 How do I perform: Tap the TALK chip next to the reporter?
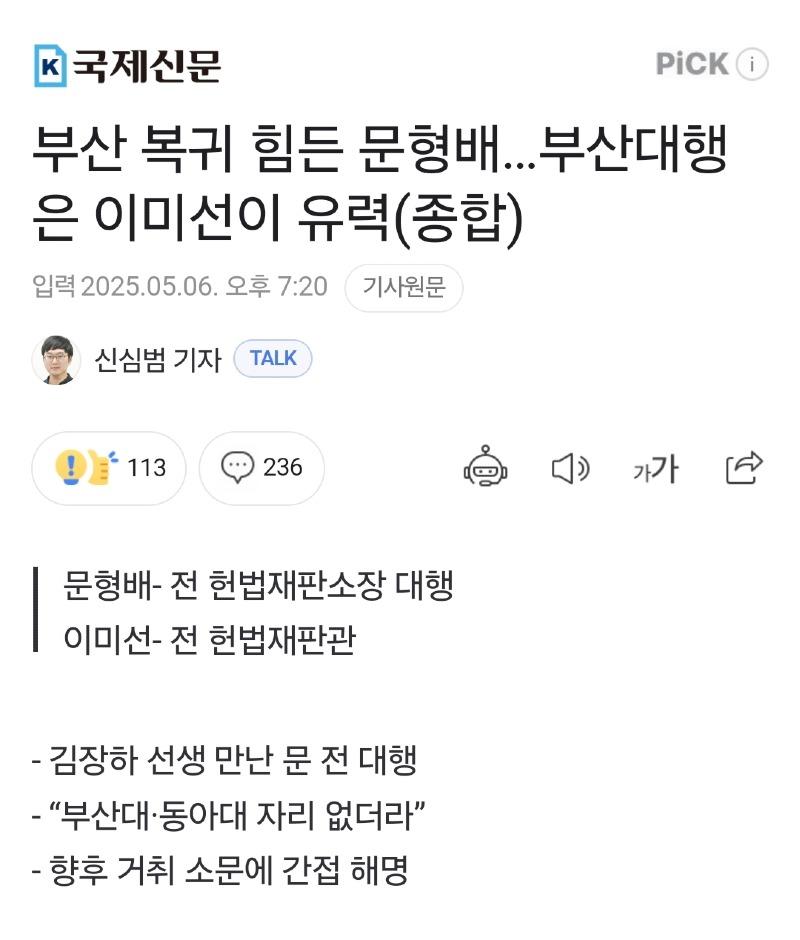coord(273,359)
